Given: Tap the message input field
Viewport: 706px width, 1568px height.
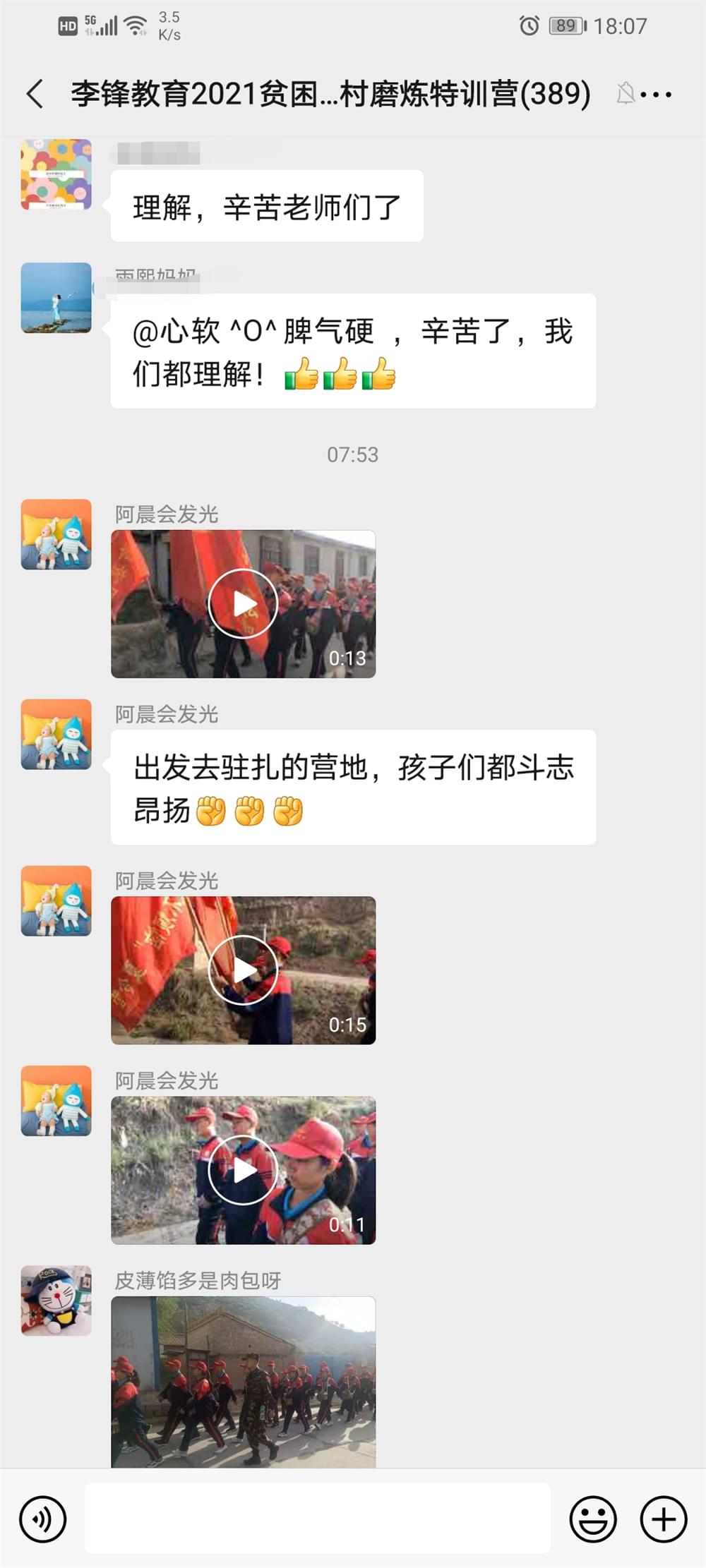Looking at the screenshot, I should coord(318,1519).
